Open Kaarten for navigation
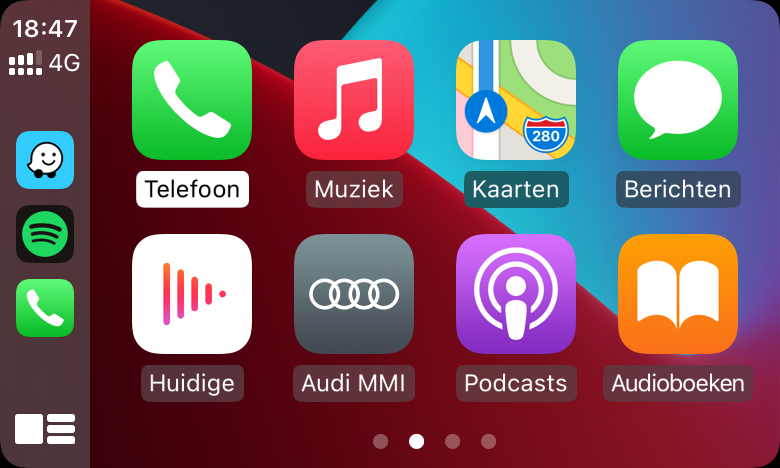780x468 pixels. [516, 100]
